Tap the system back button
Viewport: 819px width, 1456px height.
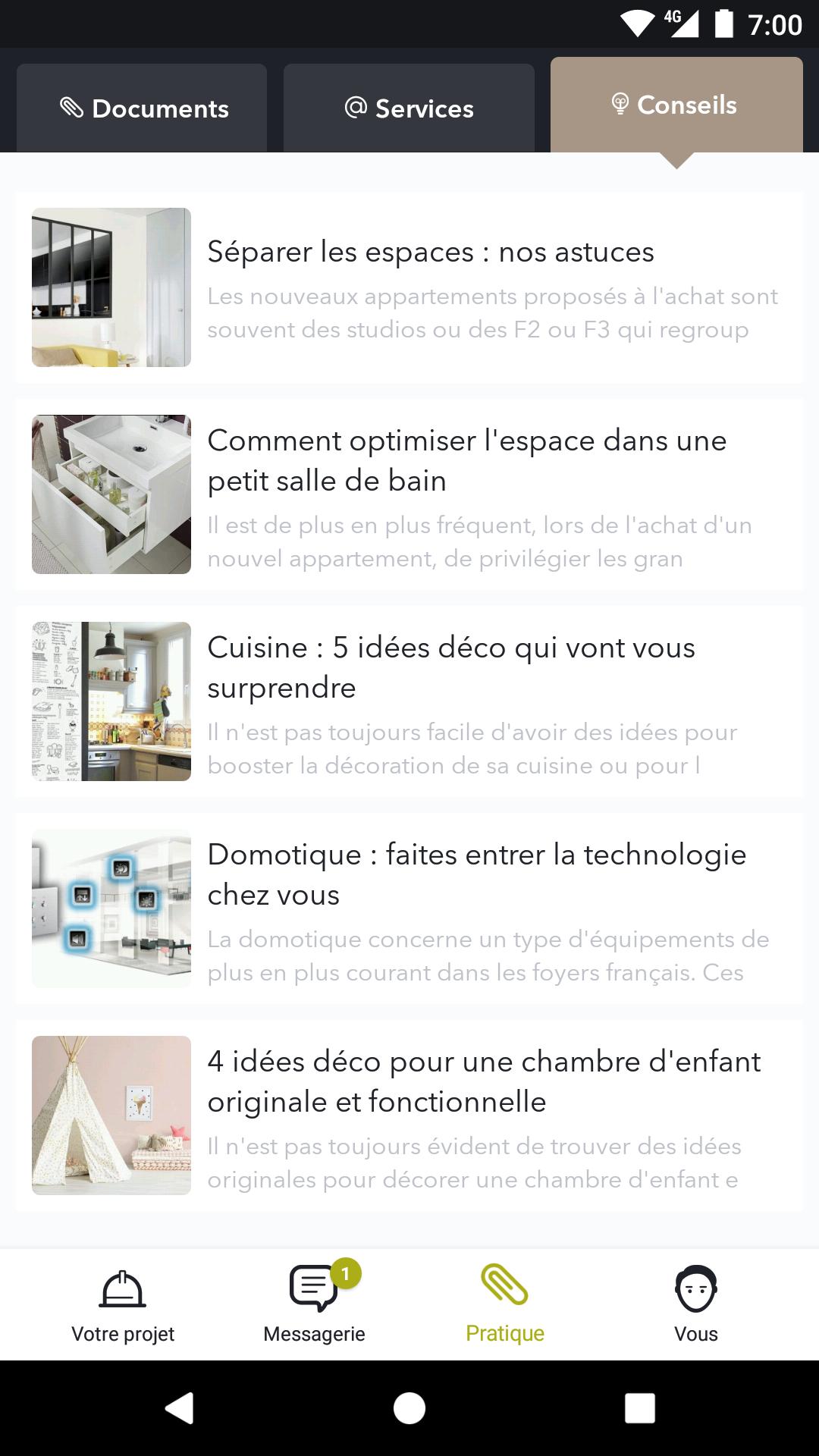pyautogui.click(x=180, y=1408)
